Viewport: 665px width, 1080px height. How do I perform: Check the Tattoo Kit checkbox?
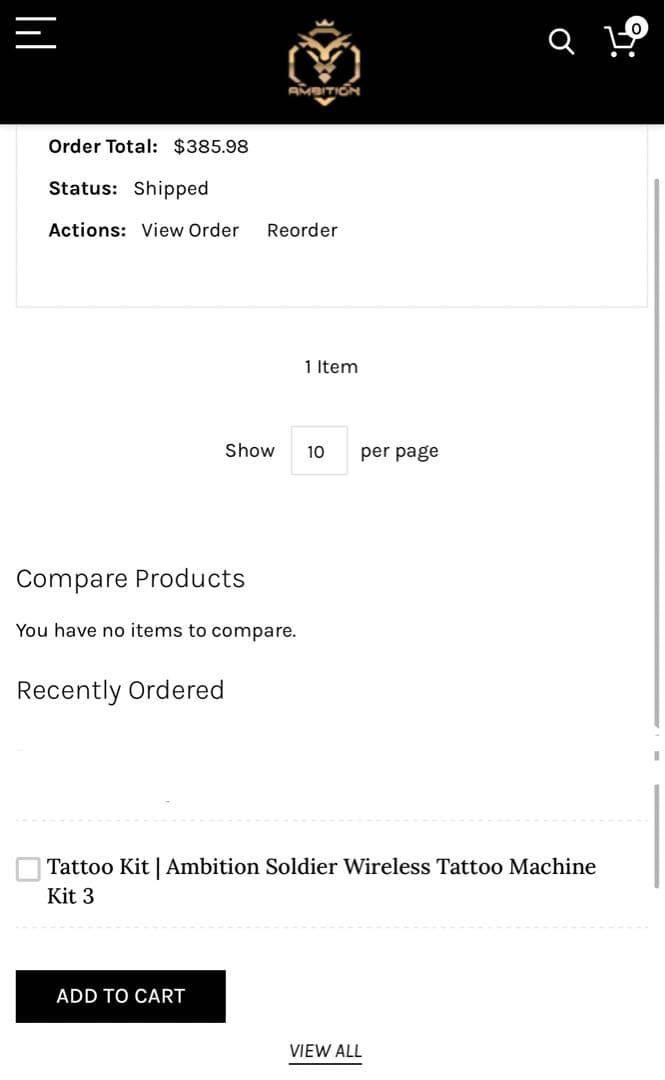pyautogui.click(x=28, y=869)
